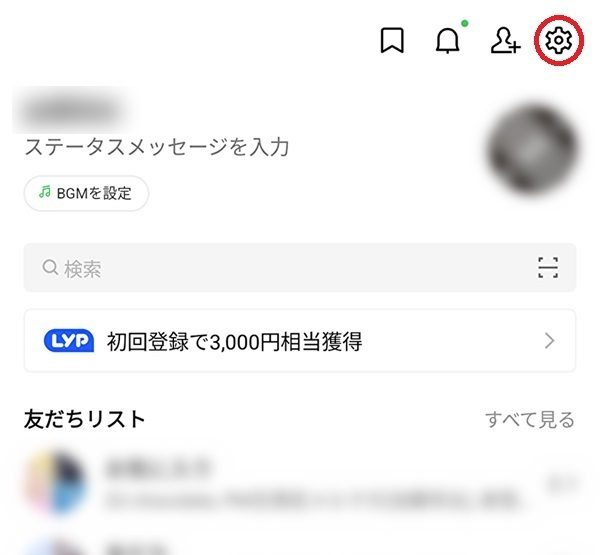Open the settings gear
This screenshot has height=555, width=600.
coord(559,41)
